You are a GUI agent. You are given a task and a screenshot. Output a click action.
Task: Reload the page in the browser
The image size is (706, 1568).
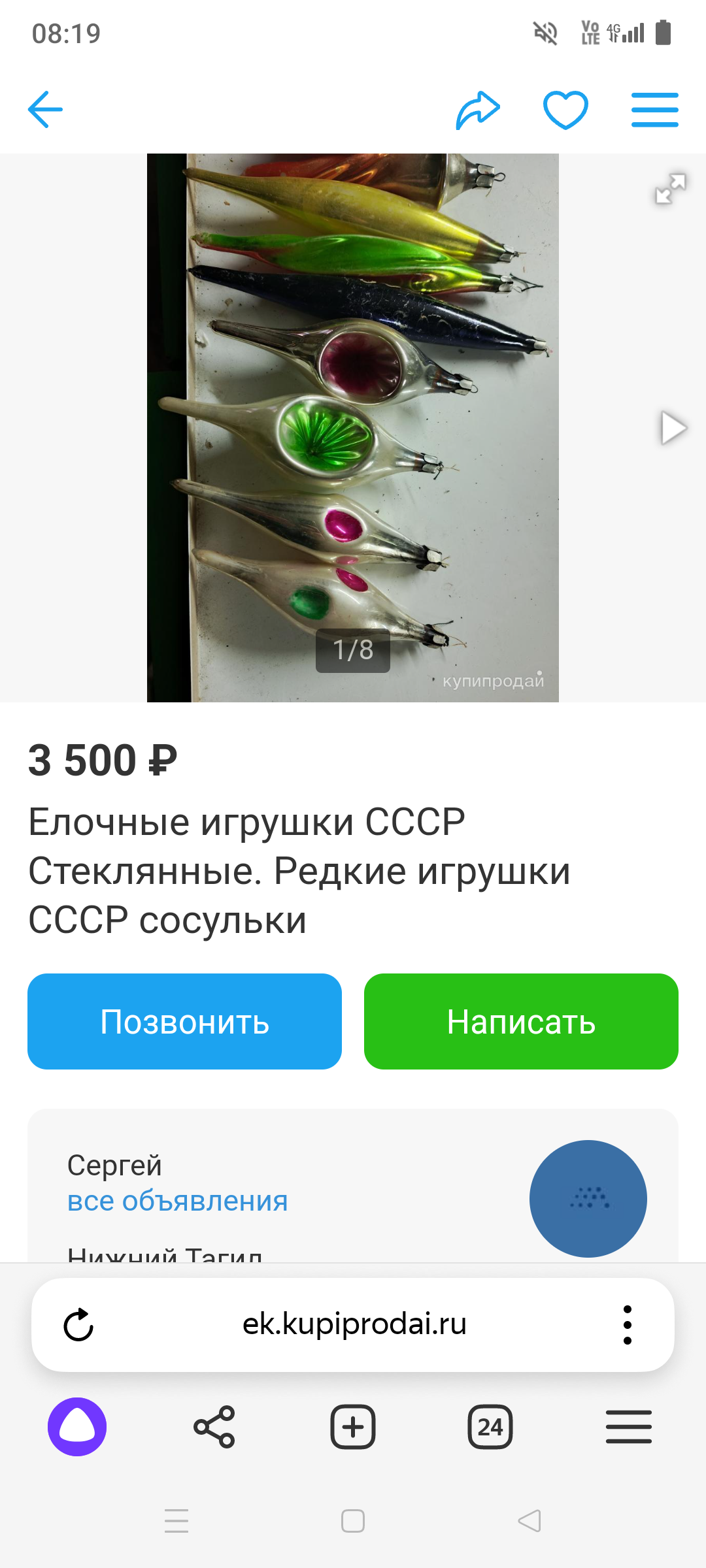point(78,1324)
